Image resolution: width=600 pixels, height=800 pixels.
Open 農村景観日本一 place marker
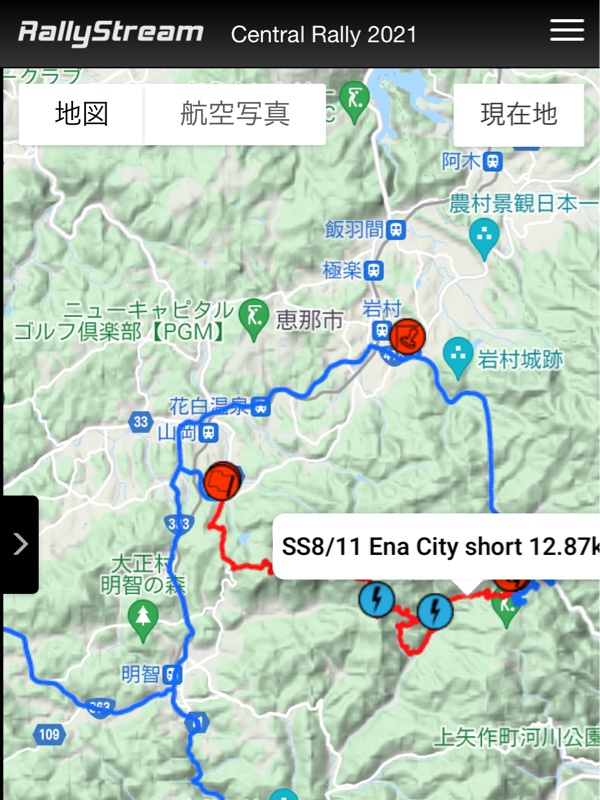[485, 236]
